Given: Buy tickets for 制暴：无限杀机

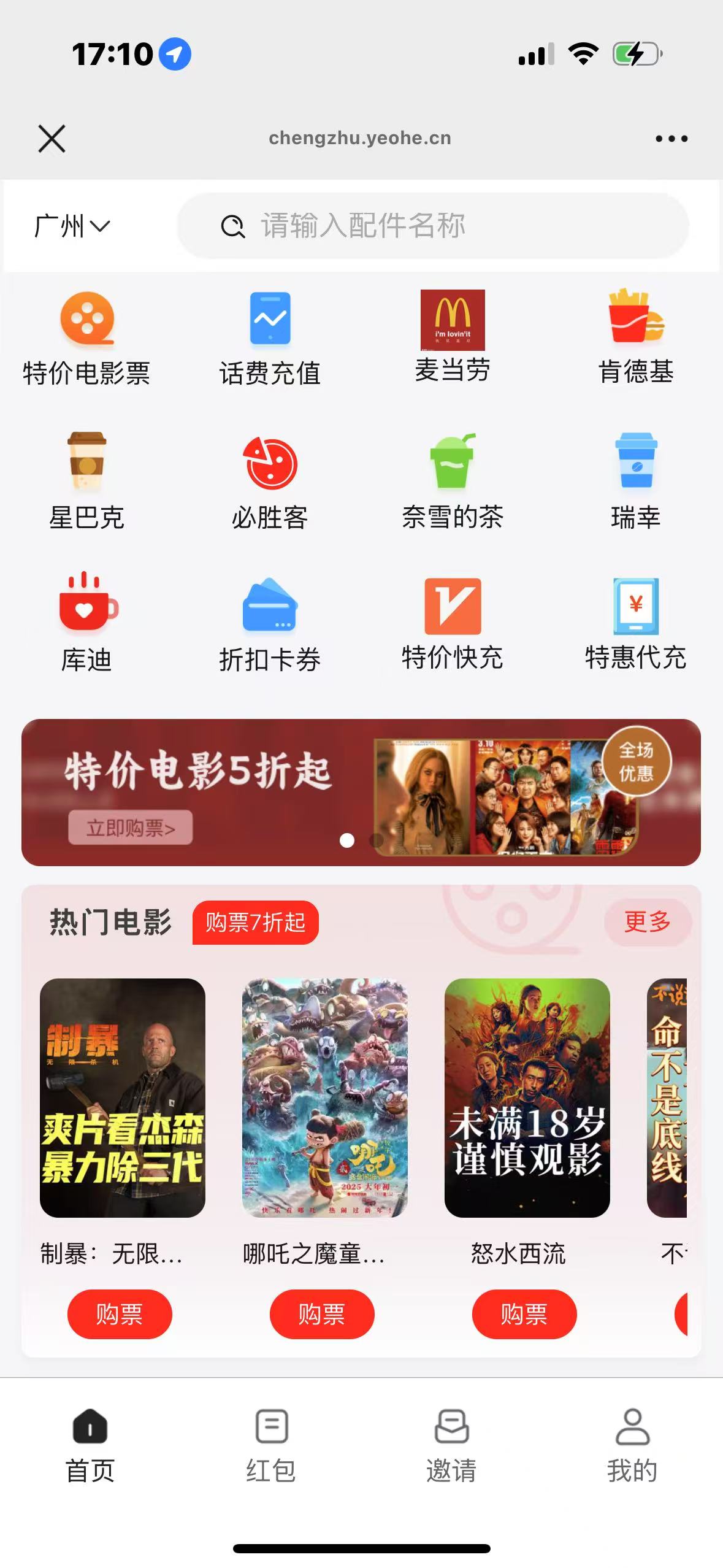Looking at the screenshot, I should tap(120, 1314).
